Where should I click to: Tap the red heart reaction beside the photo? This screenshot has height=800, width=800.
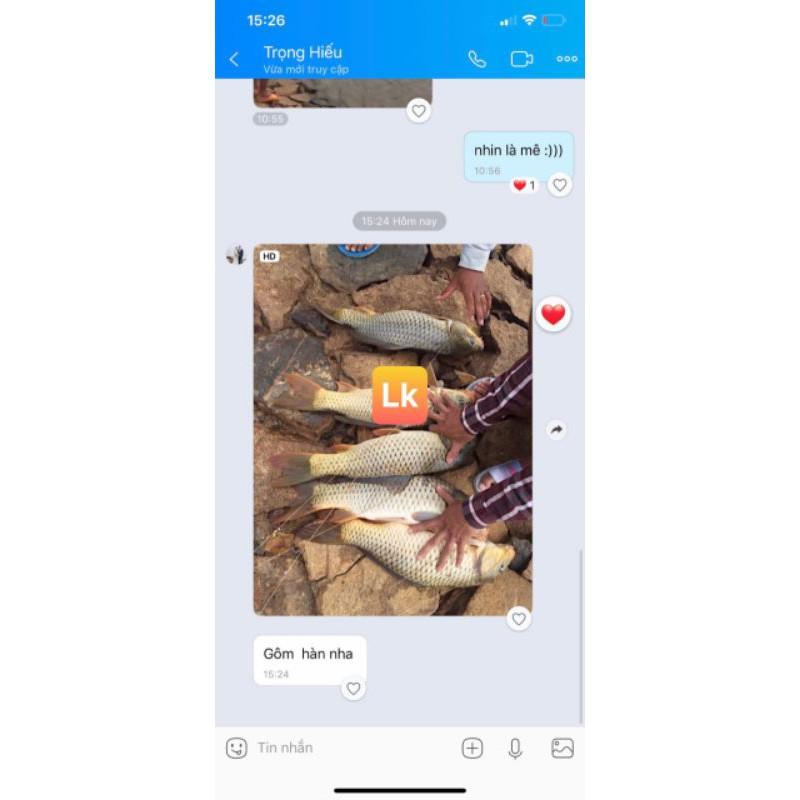point(553,314)
